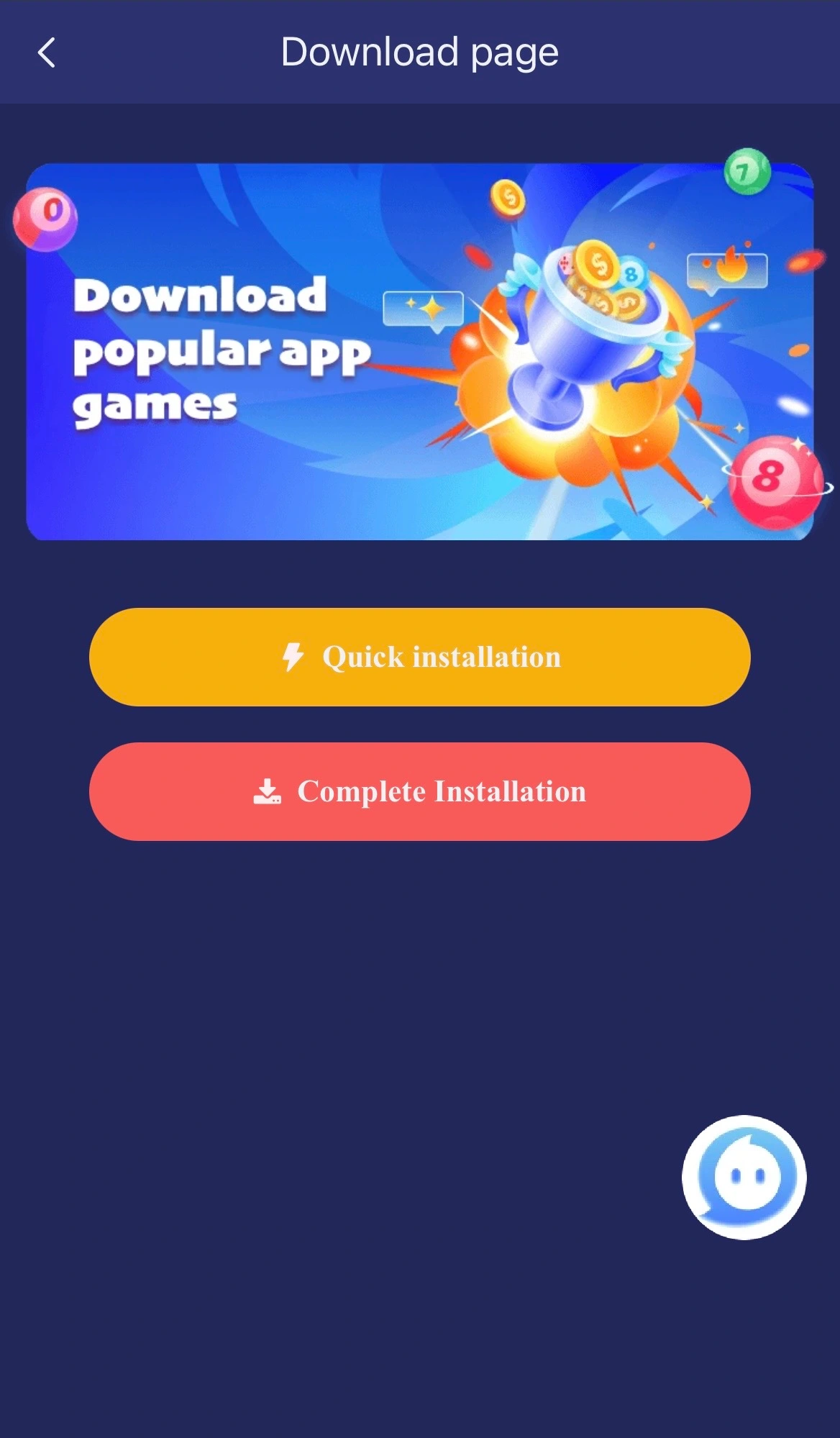Tap the back arrow on Download page
Screen dimensions: 840x1438
[x=46, y=53]
